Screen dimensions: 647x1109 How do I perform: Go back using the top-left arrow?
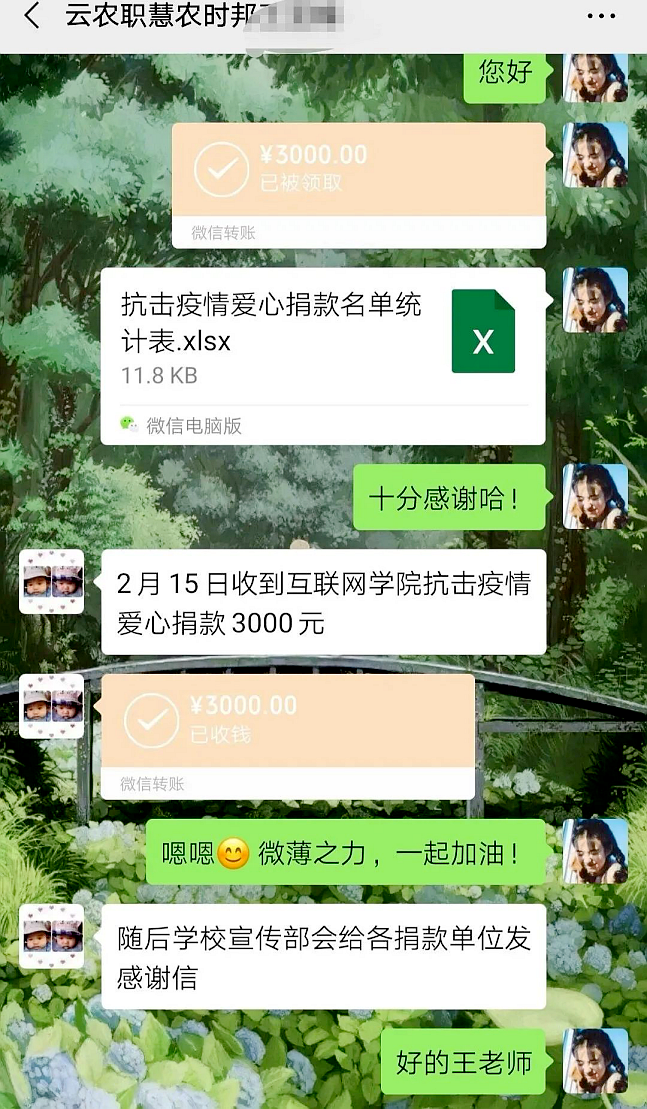[x=32, y=17]
